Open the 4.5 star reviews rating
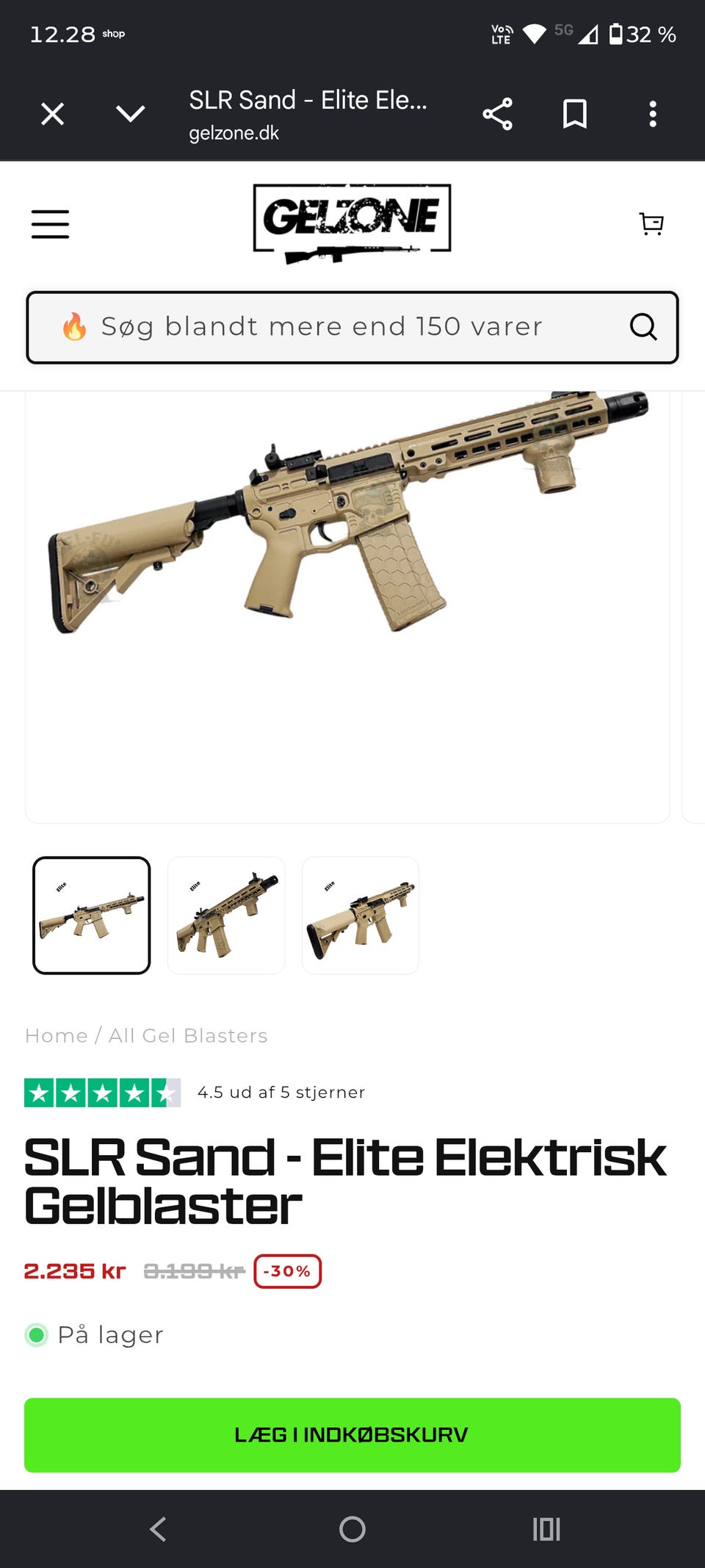This screenshot has height=1568, width=705. [195, 1093]
